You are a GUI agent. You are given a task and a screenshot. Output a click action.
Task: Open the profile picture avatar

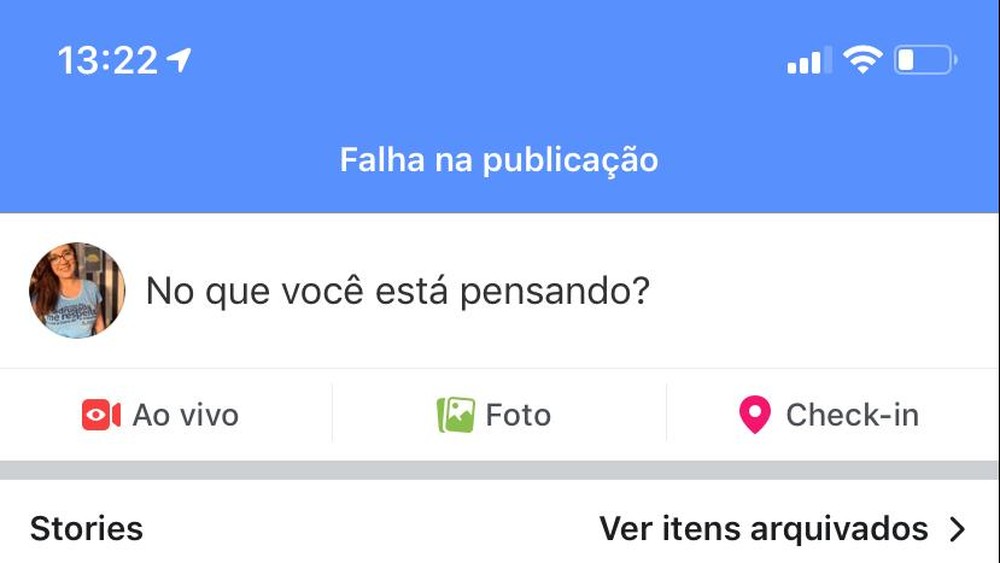pos(77,290)
